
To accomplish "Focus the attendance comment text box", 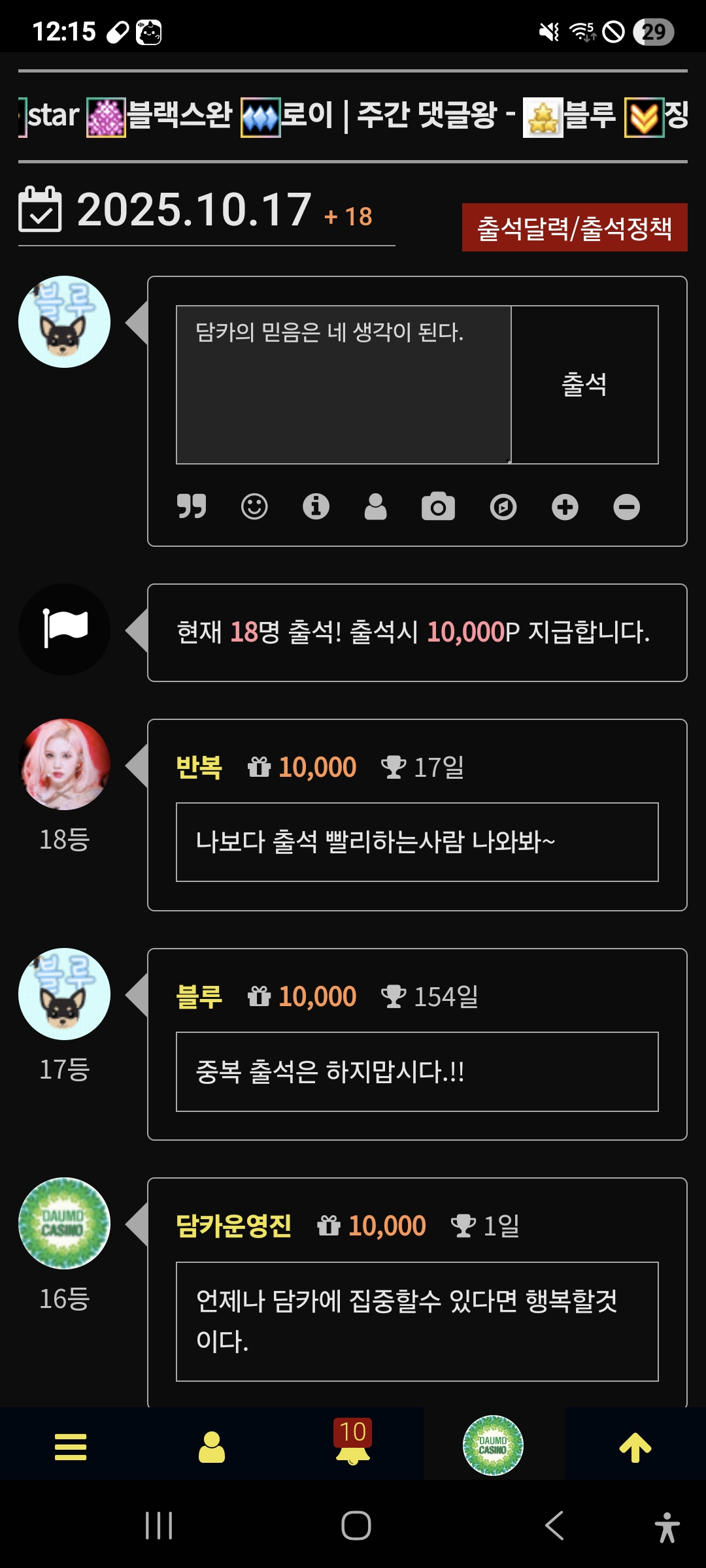I will (344, 385).
